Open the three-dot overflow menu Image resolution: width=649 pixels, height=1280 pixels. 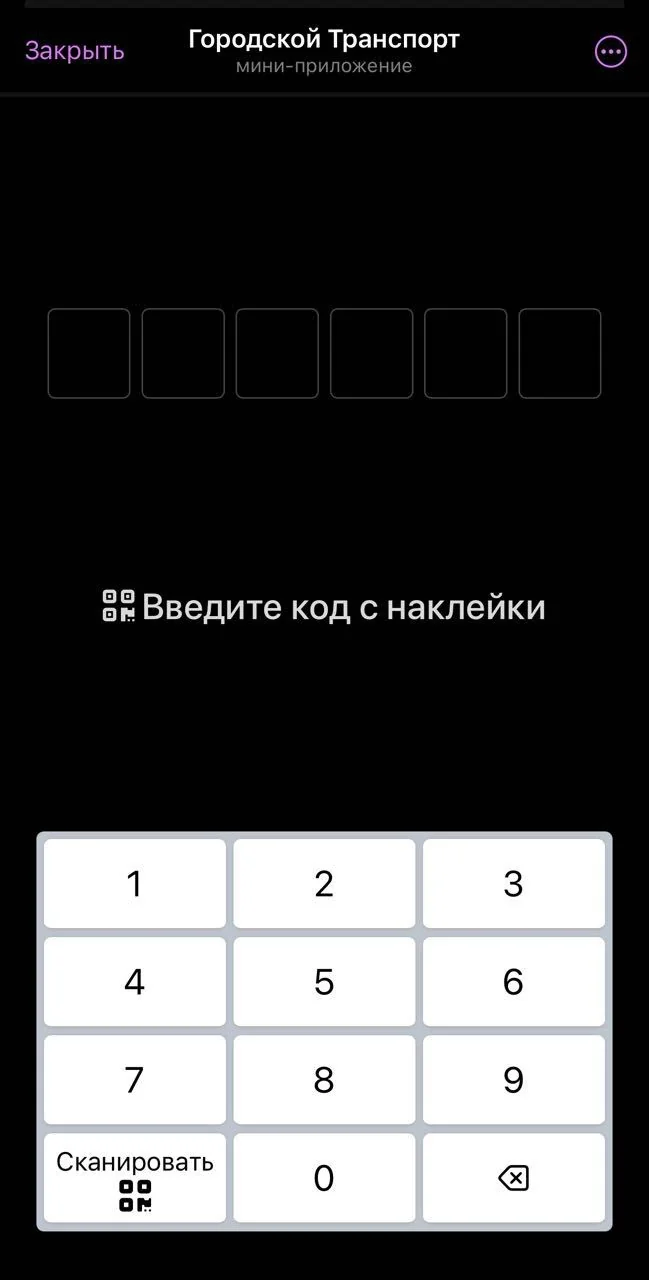[x=611, y=52]
